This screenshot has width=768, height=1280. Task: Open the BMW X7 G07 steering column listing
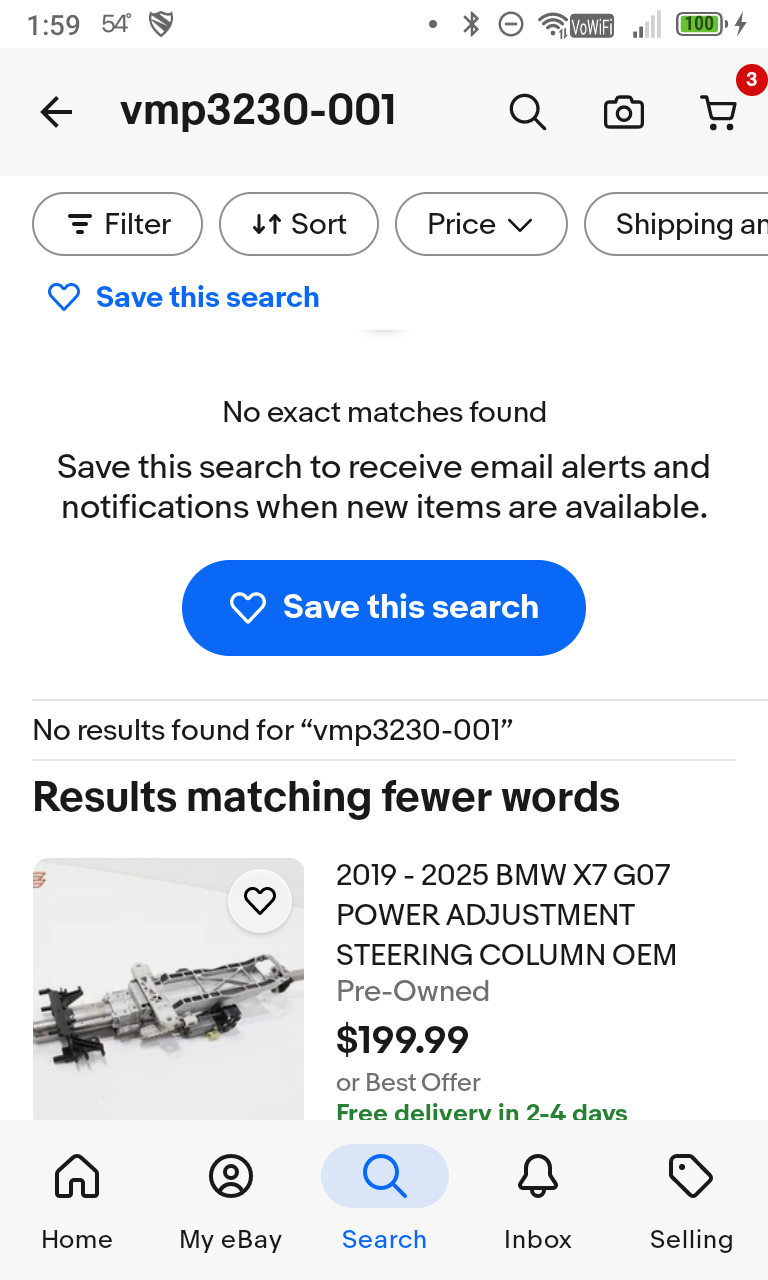point(506,914)
